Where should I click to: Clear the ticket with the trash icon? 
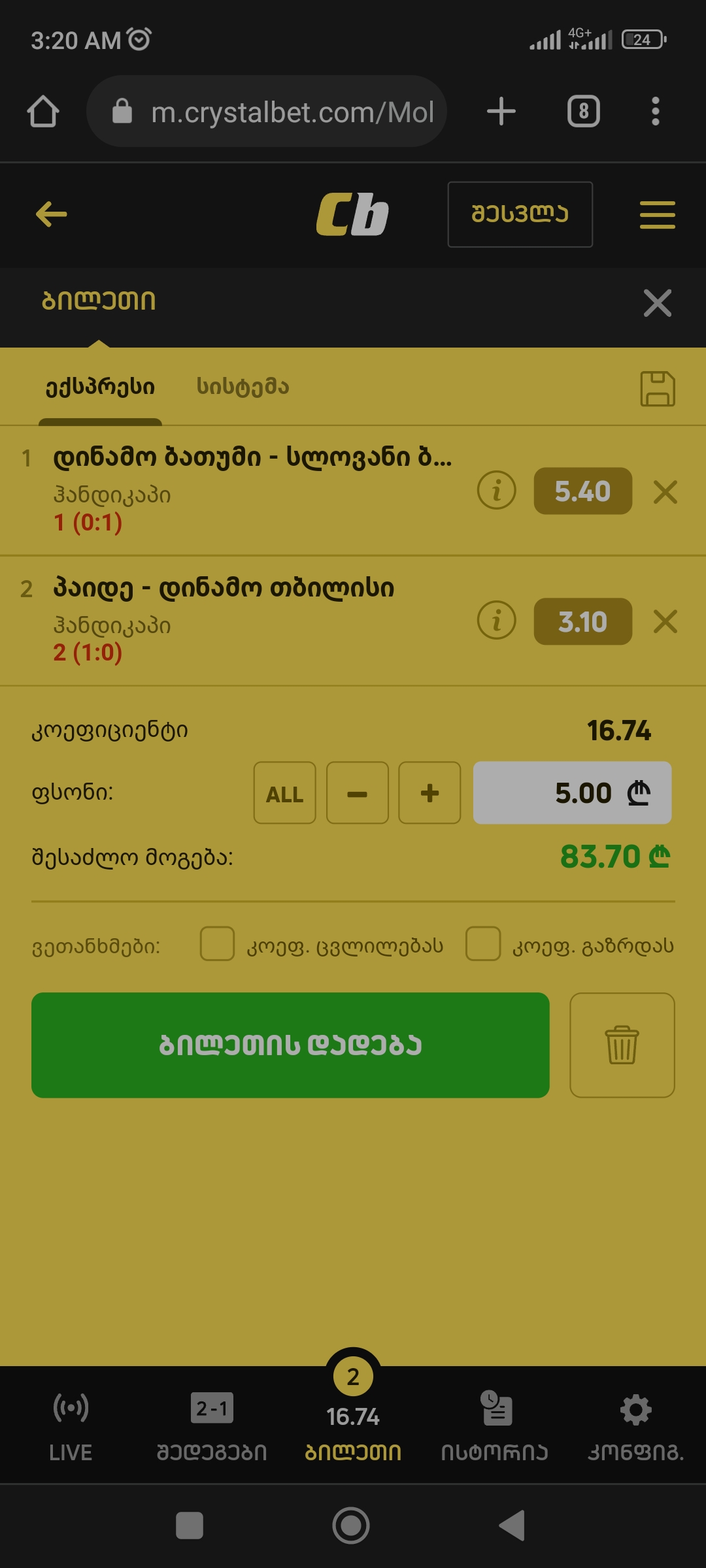(622, 1045)
